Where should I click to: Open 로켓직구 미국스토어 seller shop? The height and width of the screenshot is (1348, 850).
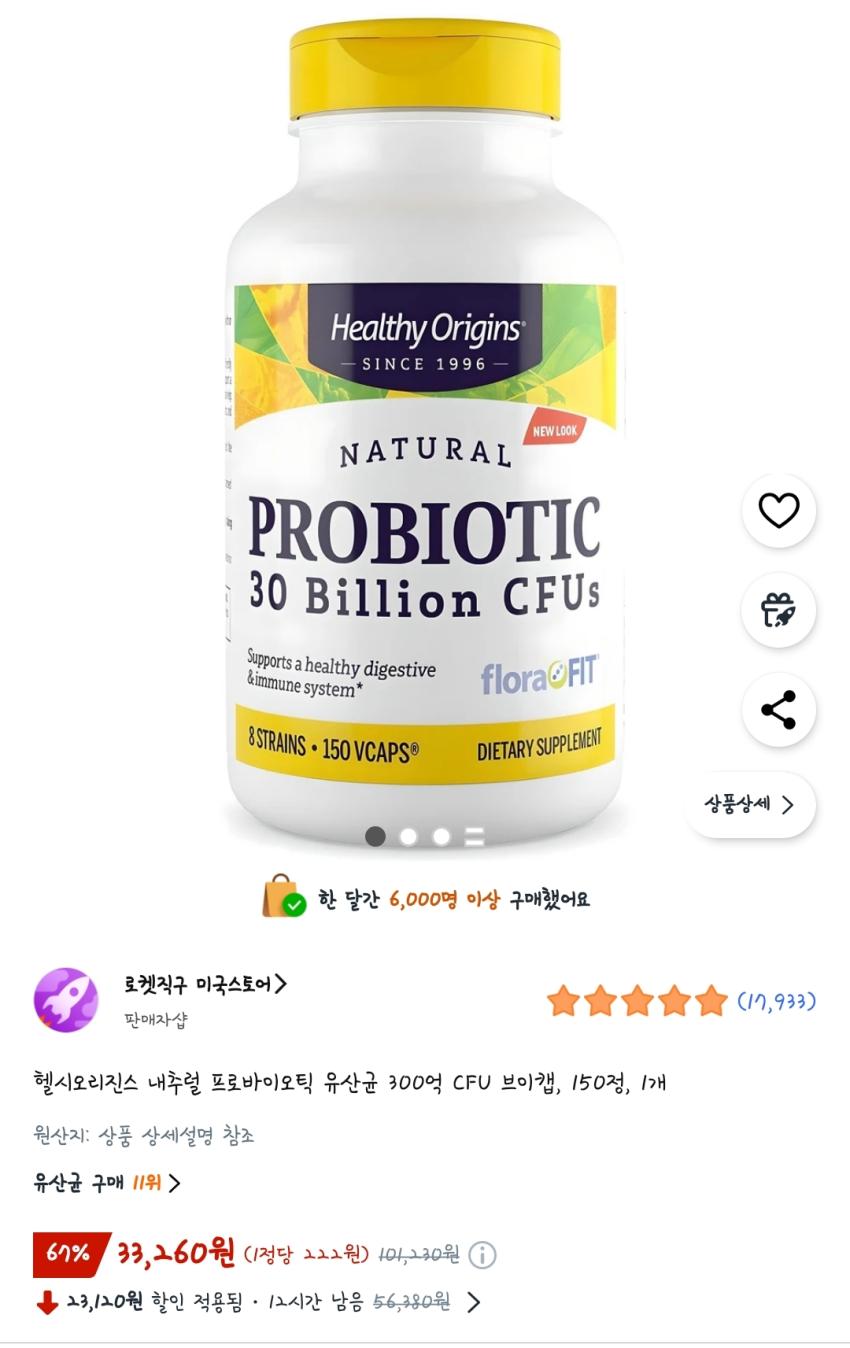(x=205, y=984)
